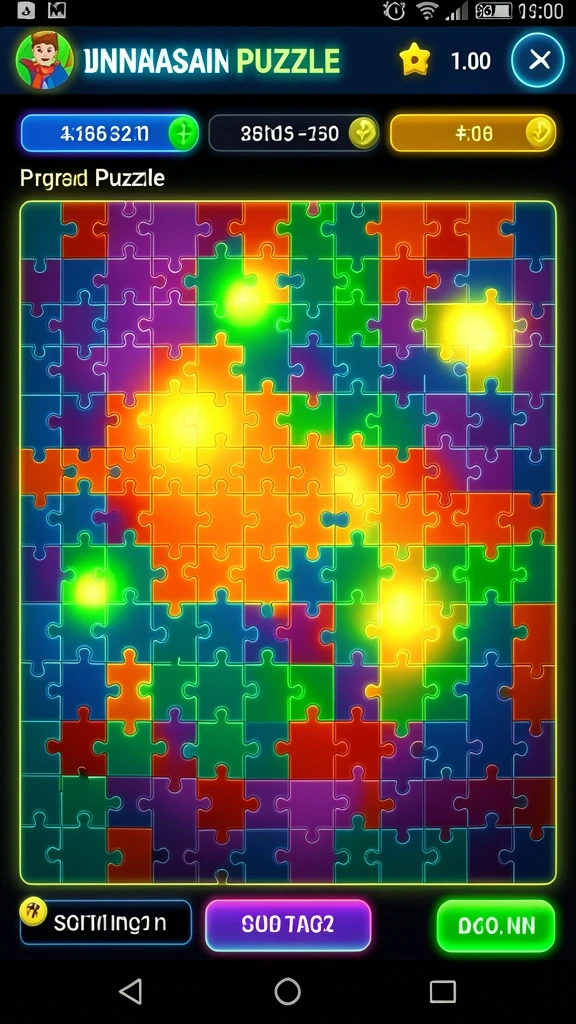Screen dimensions: 576x1024
Task: Tap the dark blue outlined button with coin icon
Action: click(106, 922)
